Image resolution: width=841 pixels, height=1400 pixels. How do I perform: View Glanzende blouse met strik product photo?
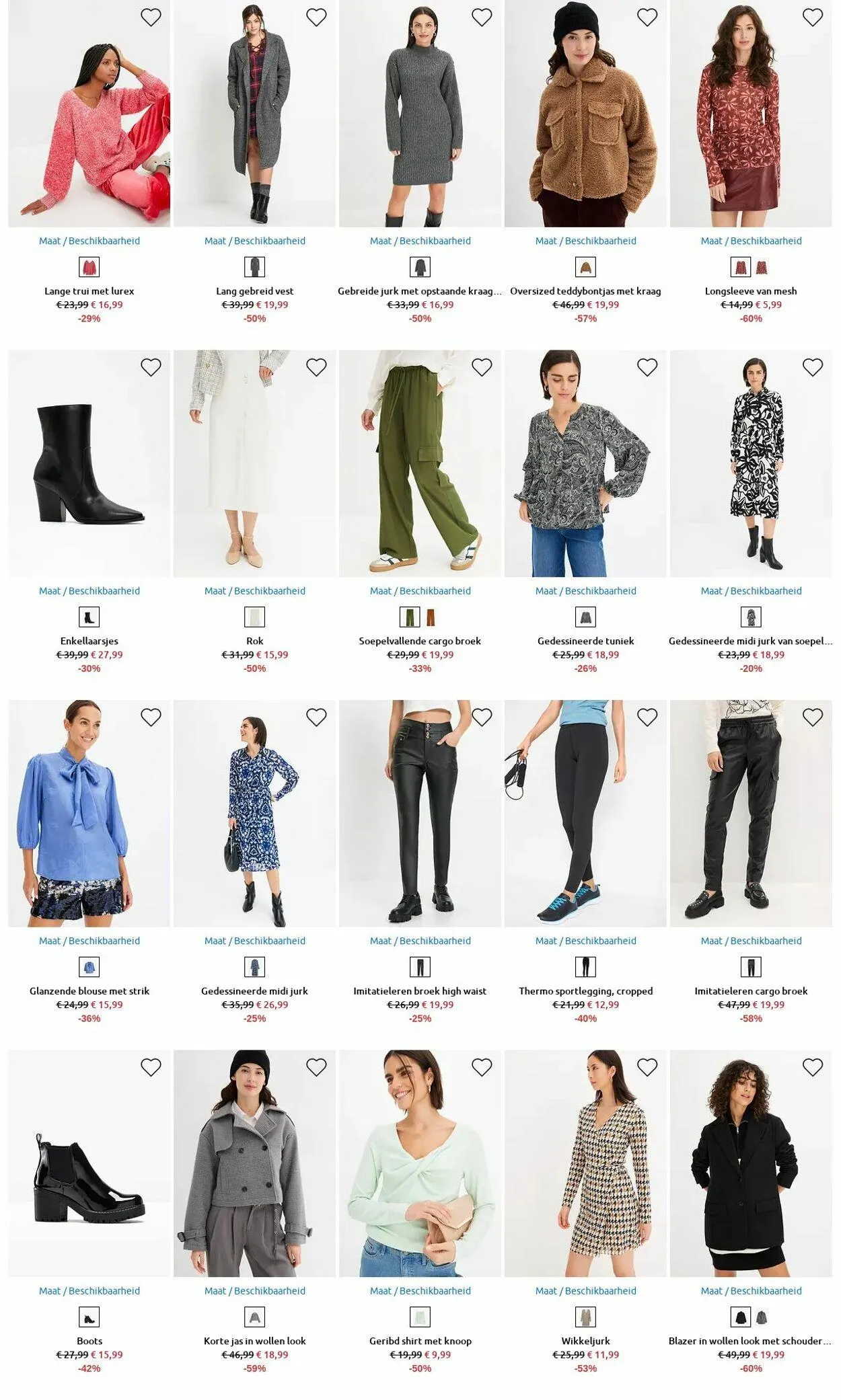pyautogui.click(x=89, y=814)
